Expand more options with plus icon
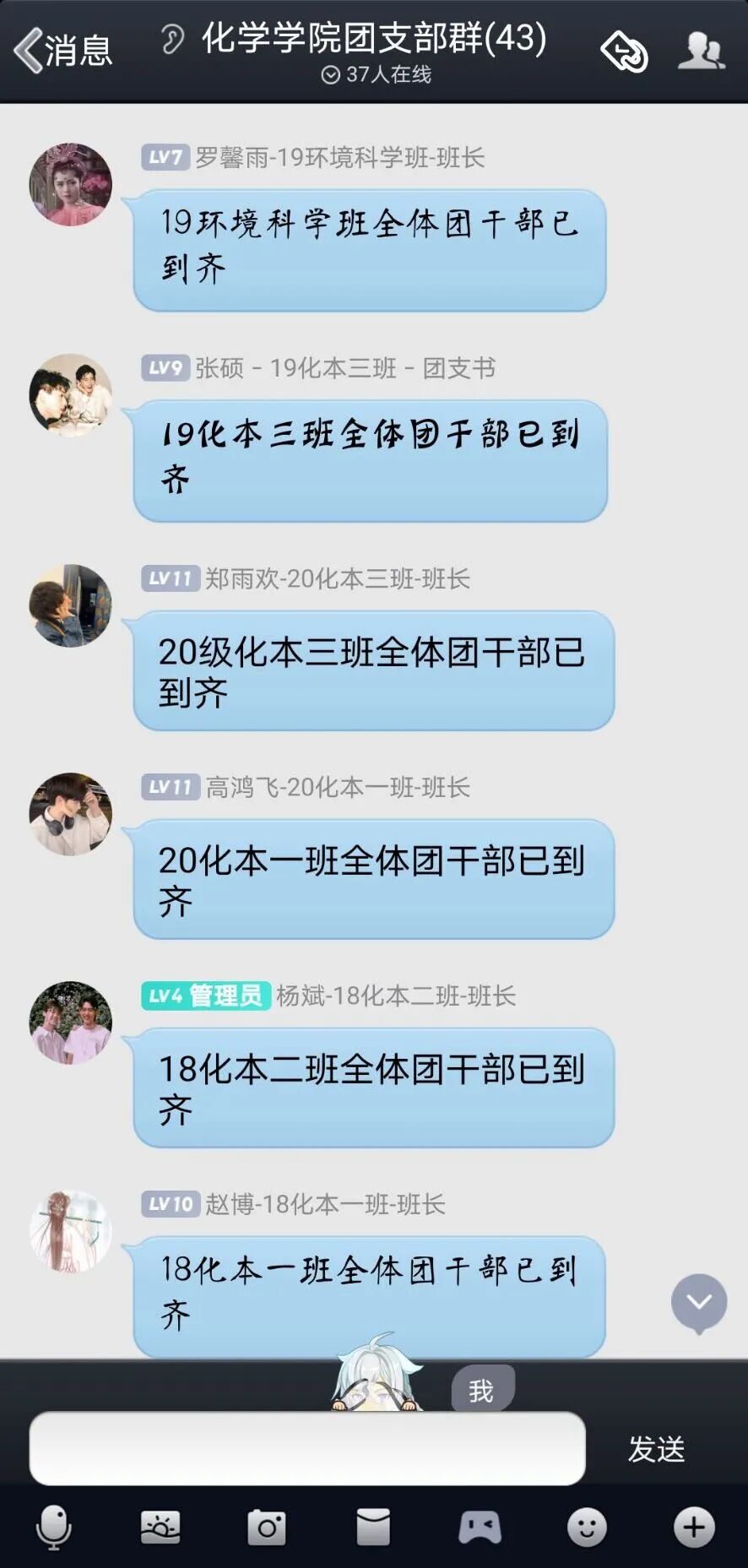This screenshot has width=748, height=1568. (x=694, y=1527)
